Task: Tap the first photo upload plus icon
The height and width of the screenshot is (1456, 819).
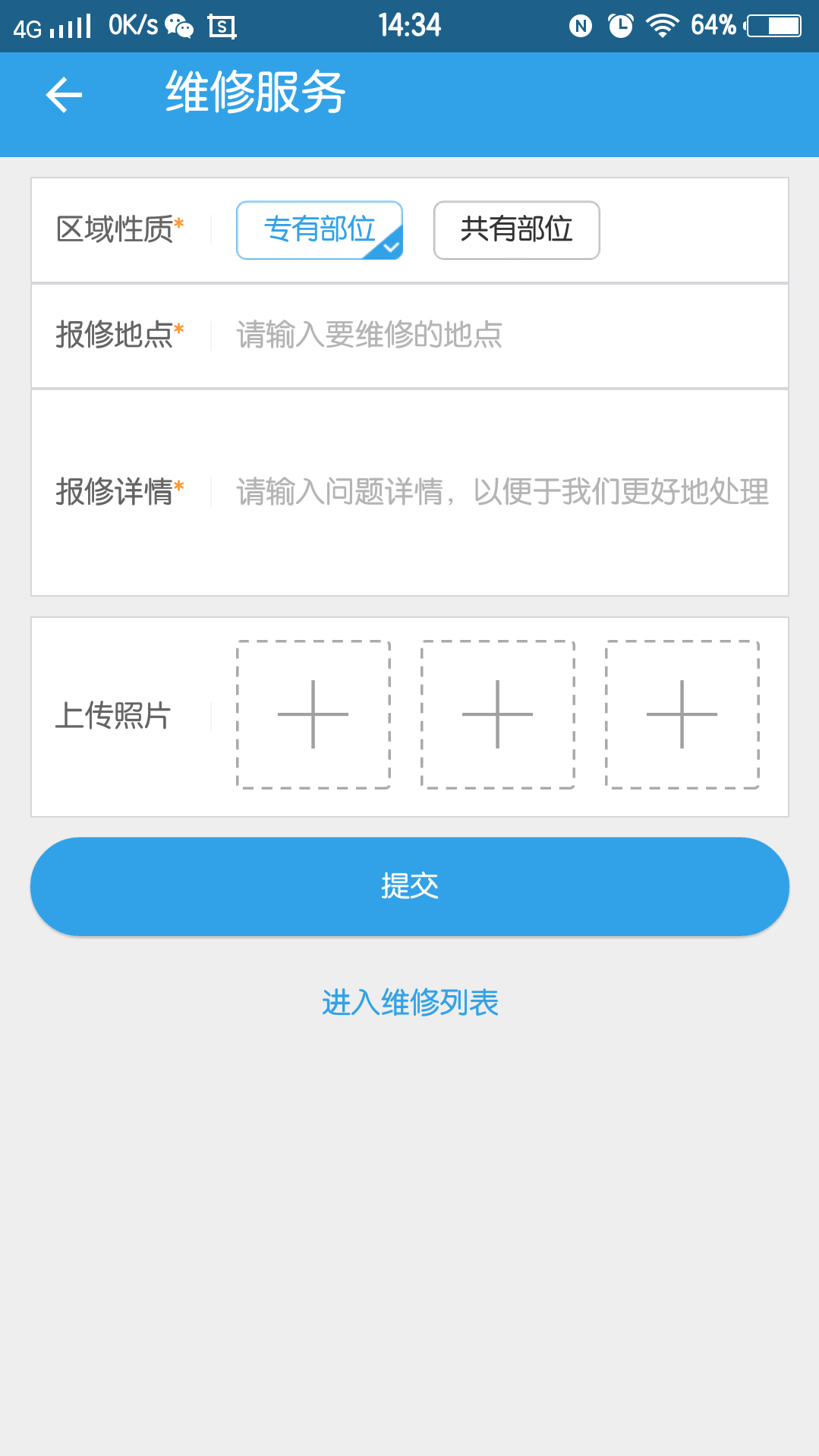Action: click(x=313, y=715)
